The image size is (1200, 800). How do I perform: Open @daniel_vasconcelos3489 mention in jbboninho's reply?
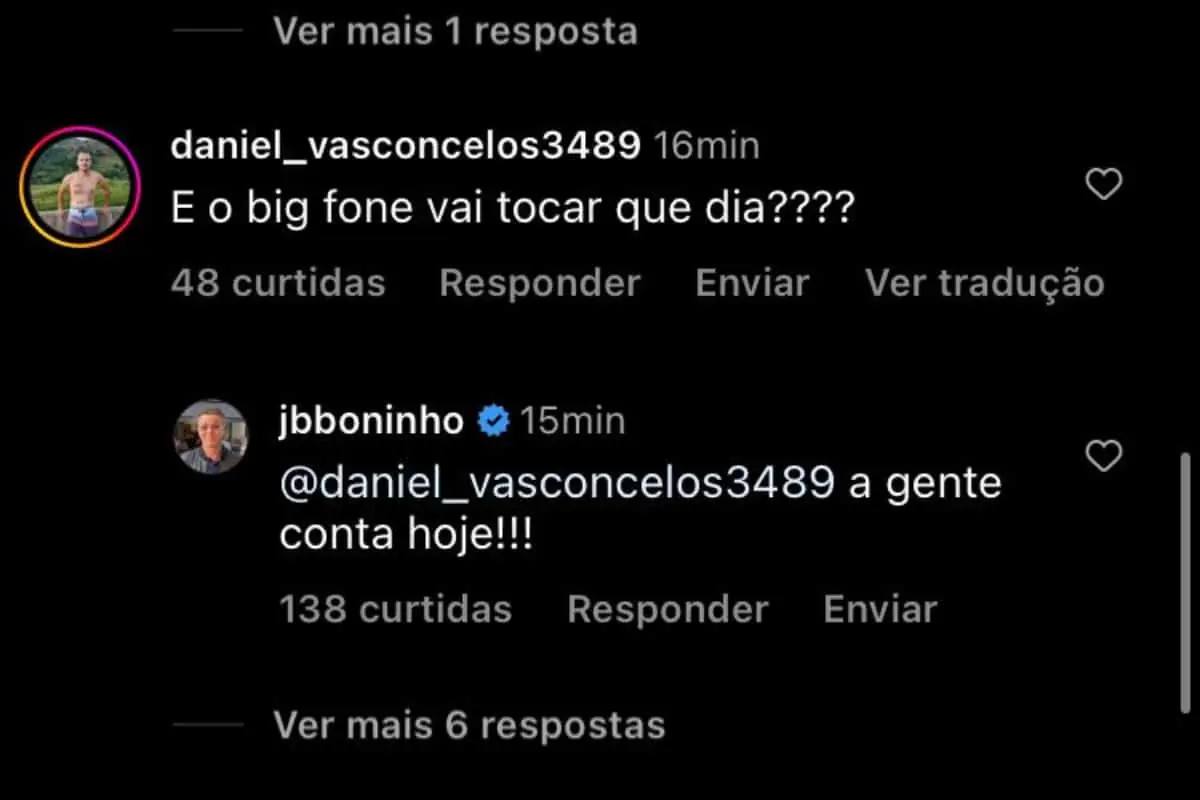(x=556, y=483)
